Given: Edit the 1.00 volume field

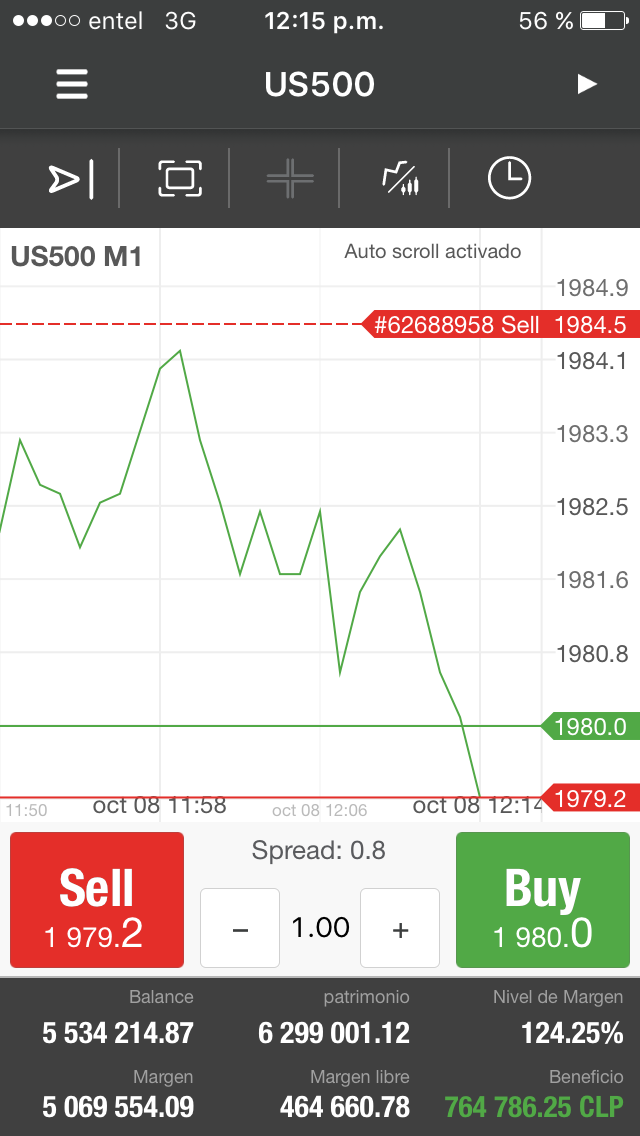Looking at the screenshot, I should tap(320, 928).
